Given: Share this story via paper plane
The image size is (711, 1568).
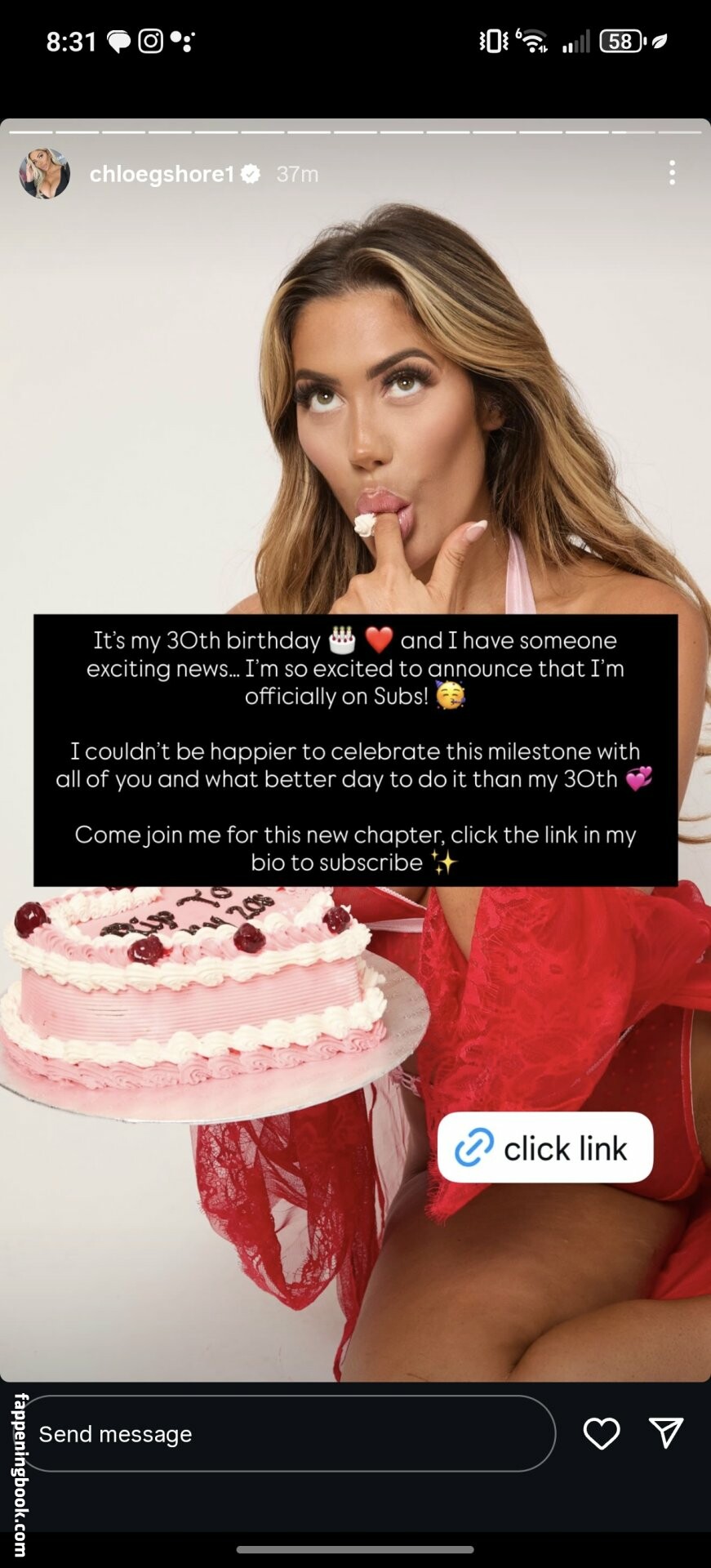Looking at the screenshot, I should click(666, 1432).
